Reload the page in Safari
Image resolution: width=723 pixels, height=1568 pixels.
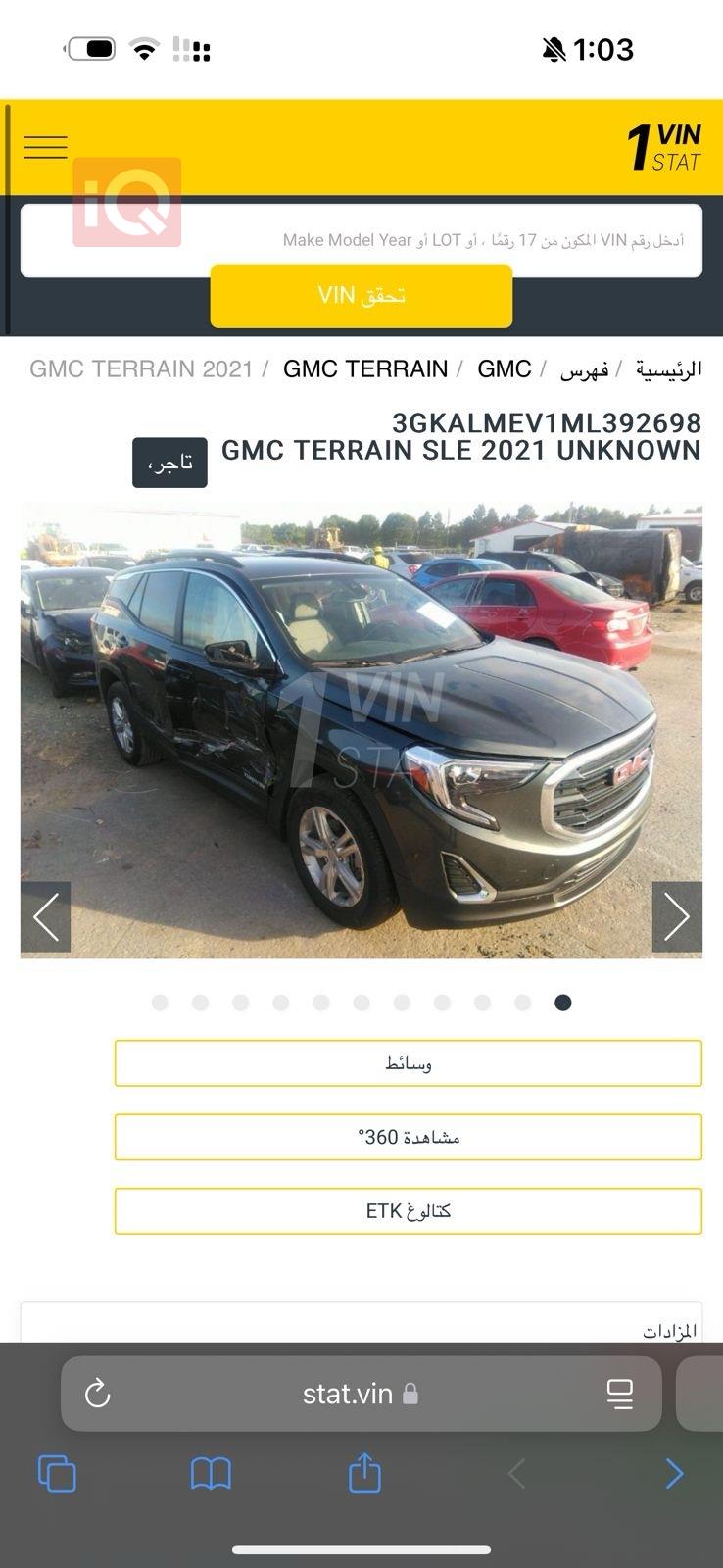pos(98,1393)
